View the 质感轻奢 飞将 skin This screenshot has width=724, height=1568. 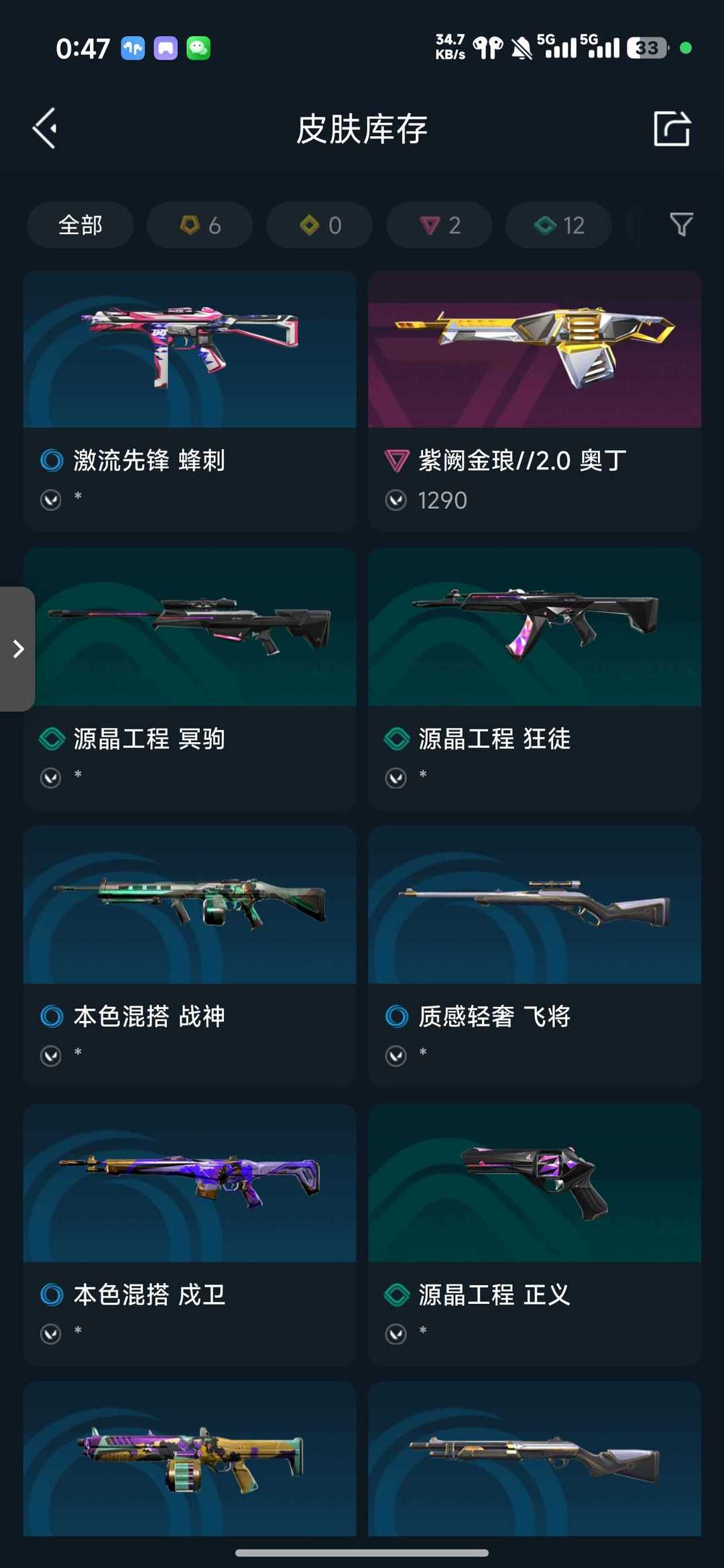click(x=534, y=956)
